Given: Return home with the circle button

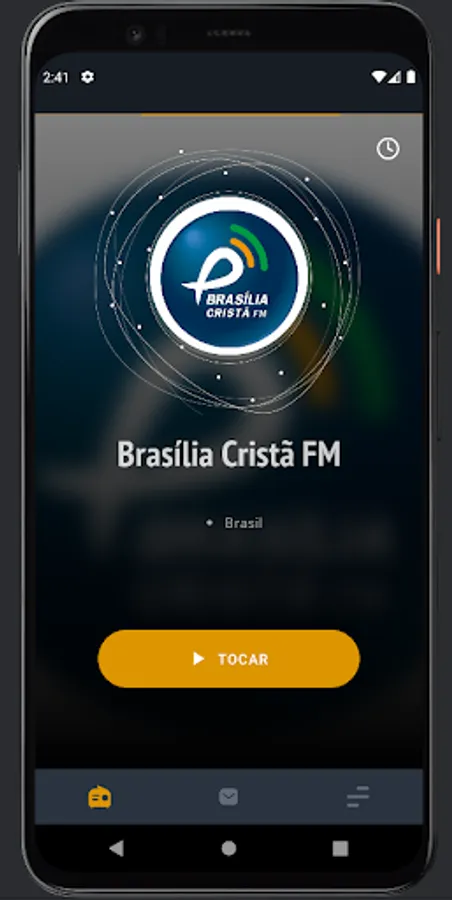Looking at the screenshot, I should pos(229,848).
